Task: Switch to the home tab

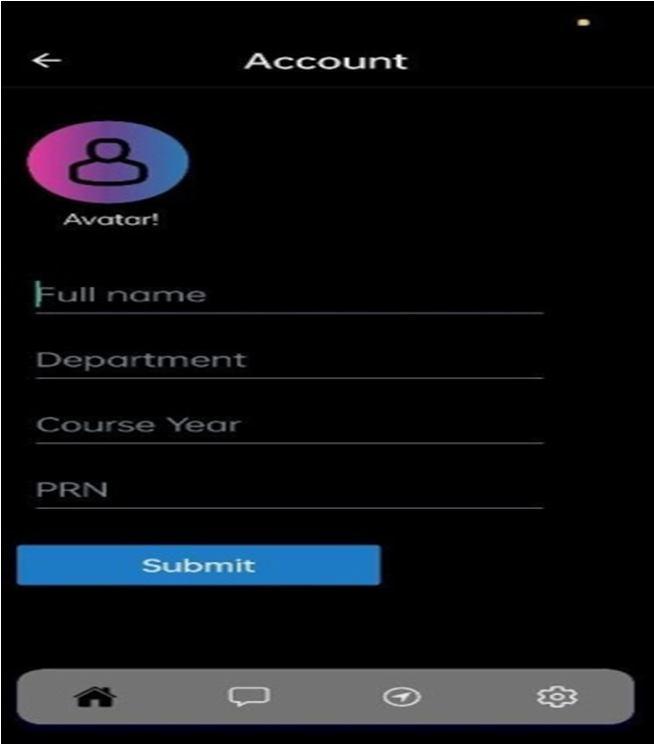Action: [x=96, y=697]
